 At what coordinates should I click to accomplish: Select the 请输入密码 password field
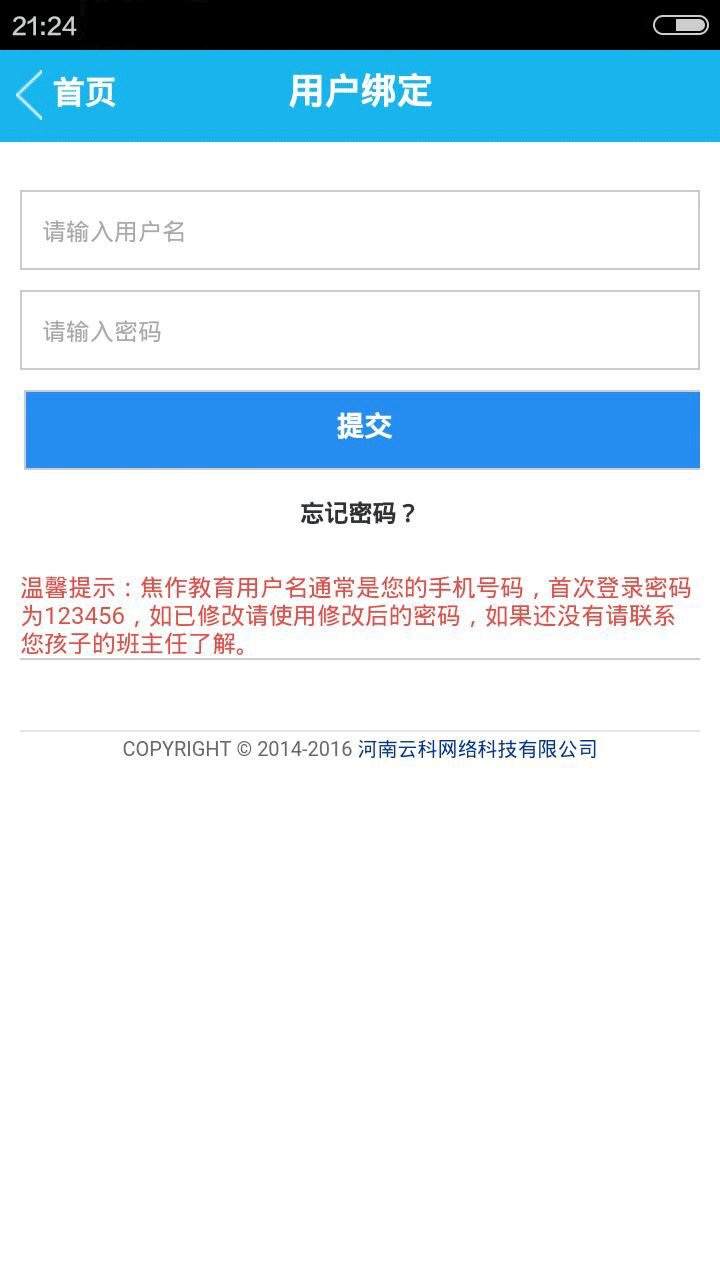coord(360,331)
